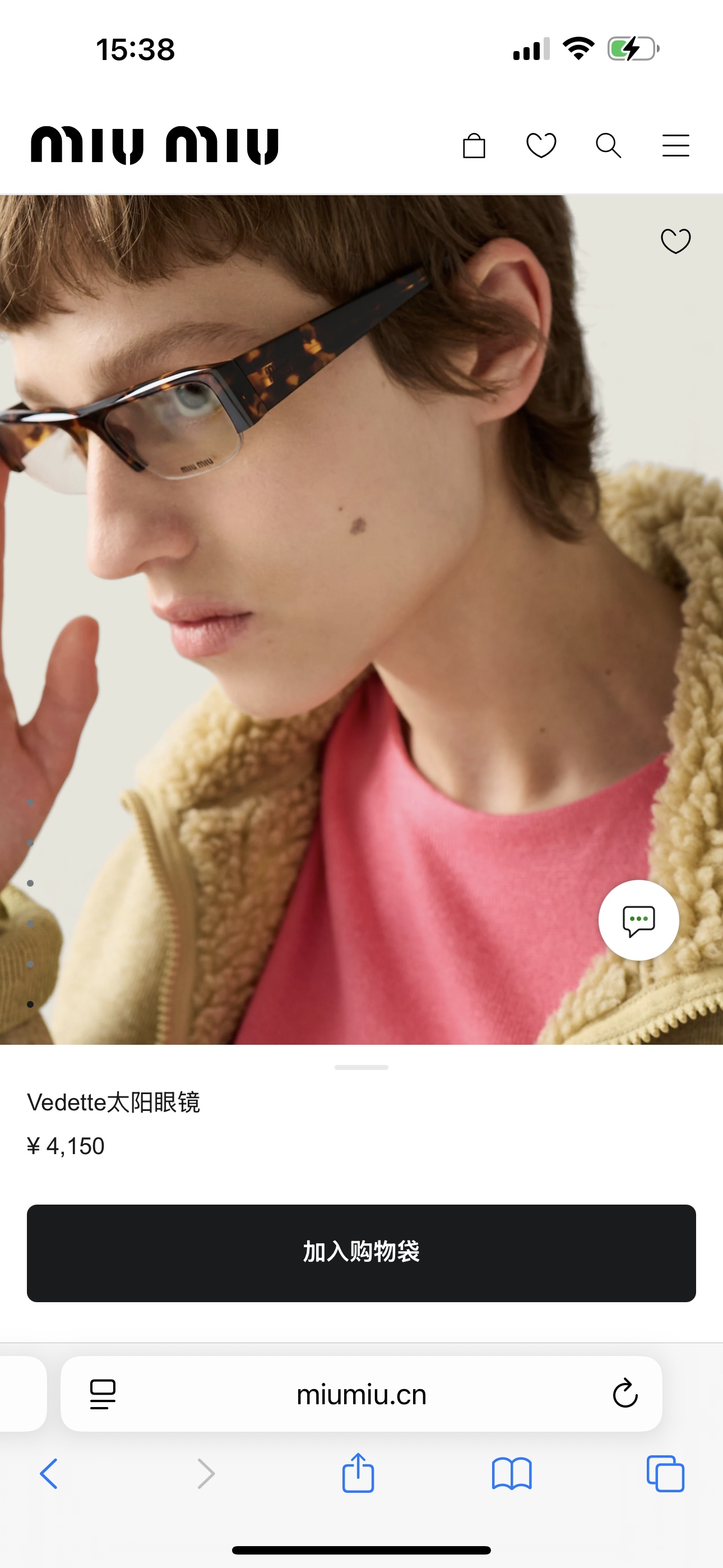Open Safari page settings menu
Screen dimensions: 723x1568
pyautogui.click(x=103, y=1394)
